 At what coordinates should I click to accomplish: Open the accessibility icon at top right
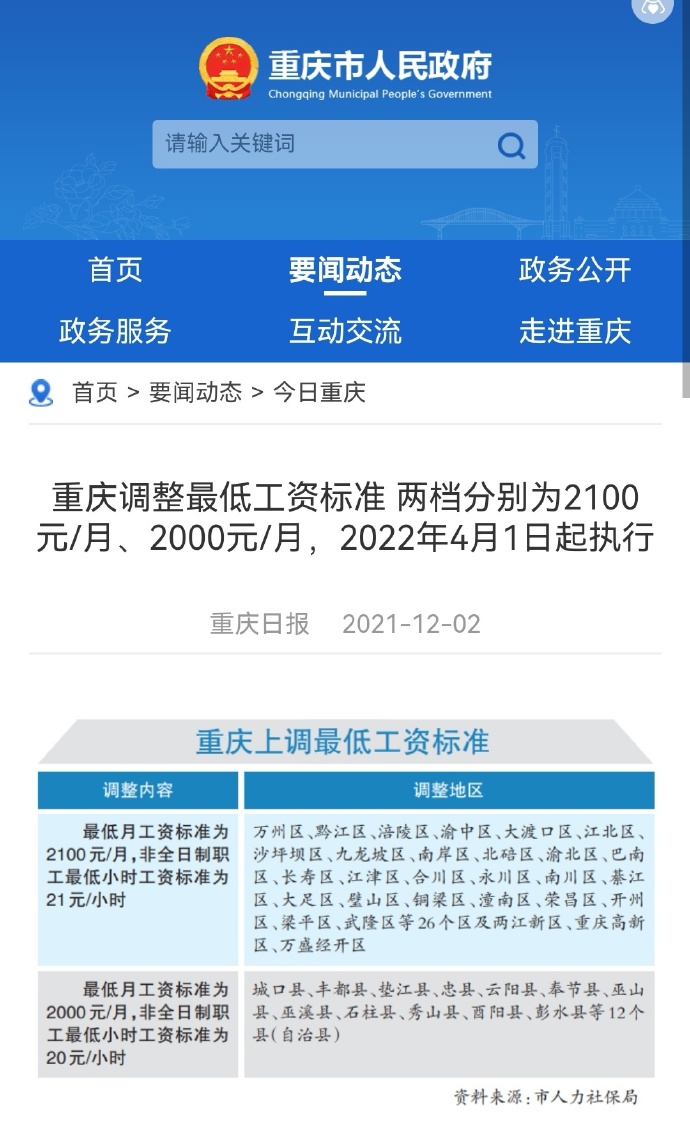click(653, 8)
